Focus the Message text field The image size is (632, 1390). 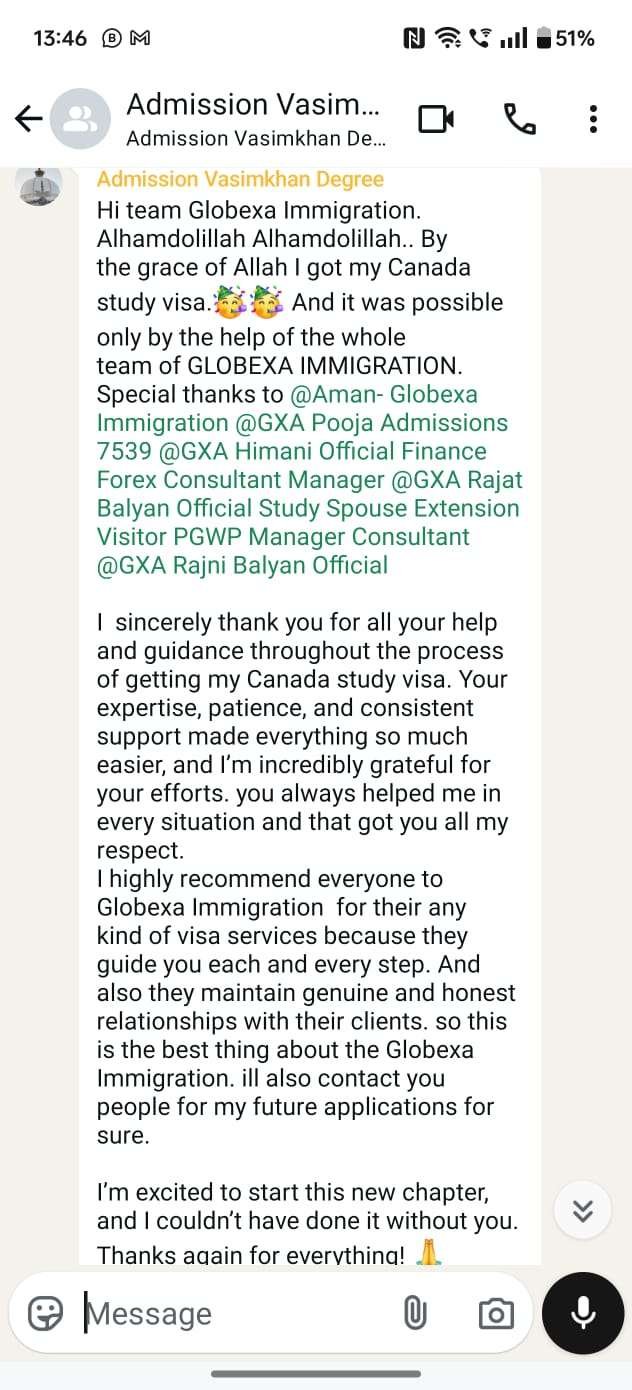[x=230, y=1313]
